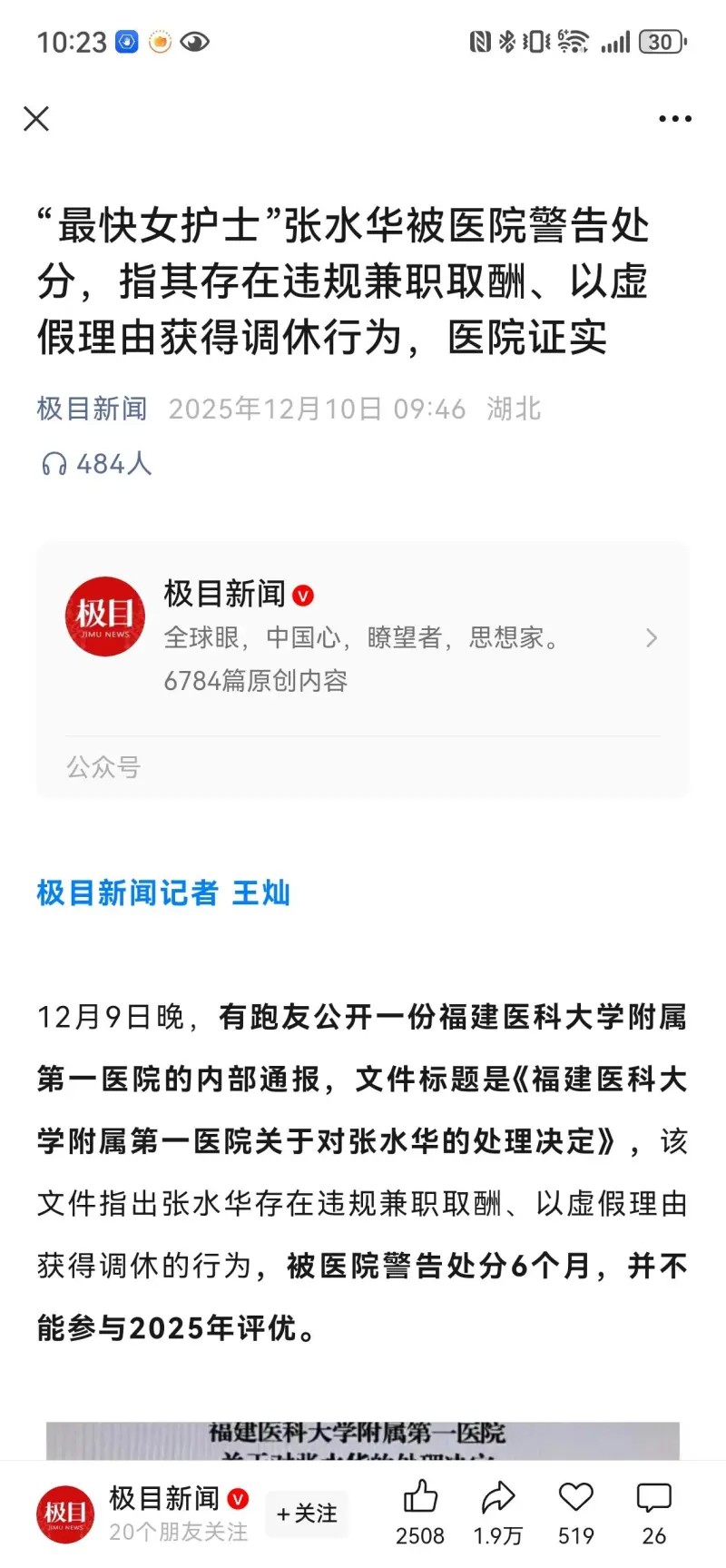Image resolution: width=726 pixels, height=1568 pixels.
Task: Close the article page
Action: tap(36, 119)
